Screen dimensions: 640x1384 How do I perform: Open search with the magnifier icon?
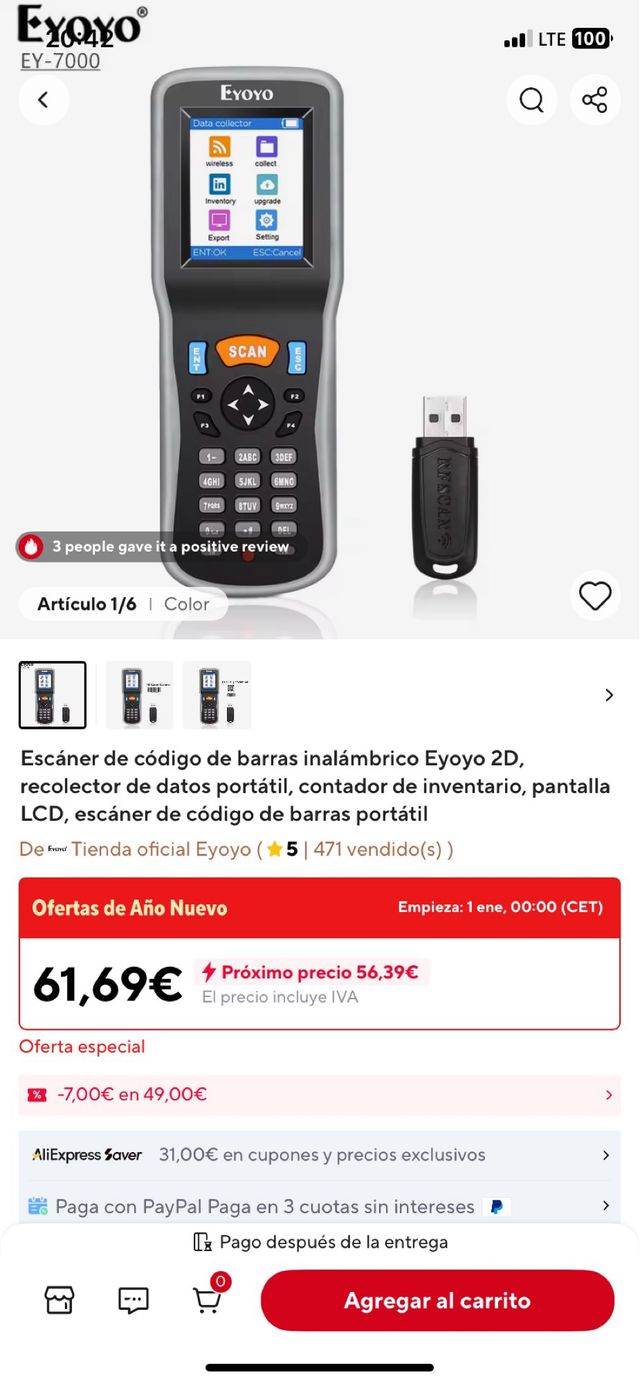[531, 100]
